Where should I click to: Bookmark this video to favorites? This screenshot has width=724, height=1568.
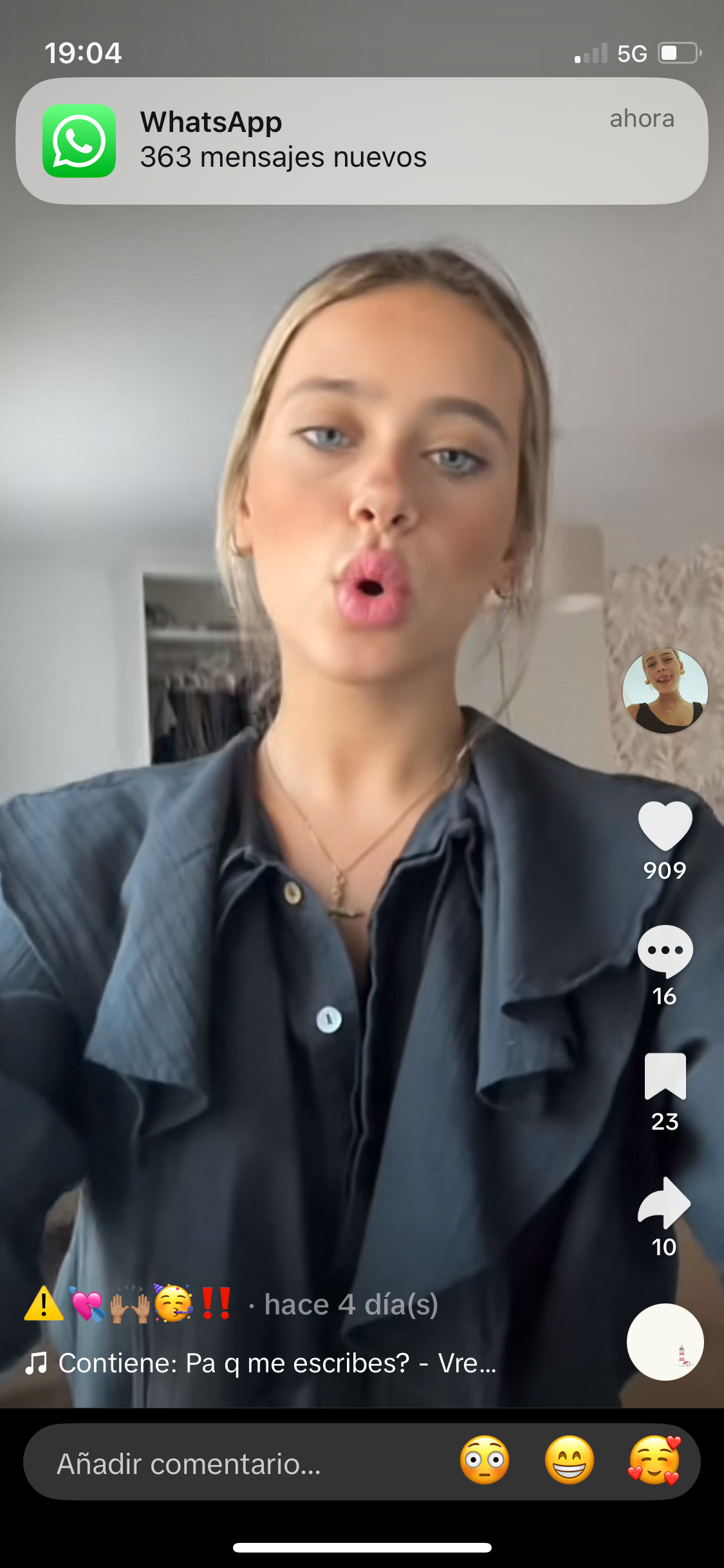point(665,1076)
